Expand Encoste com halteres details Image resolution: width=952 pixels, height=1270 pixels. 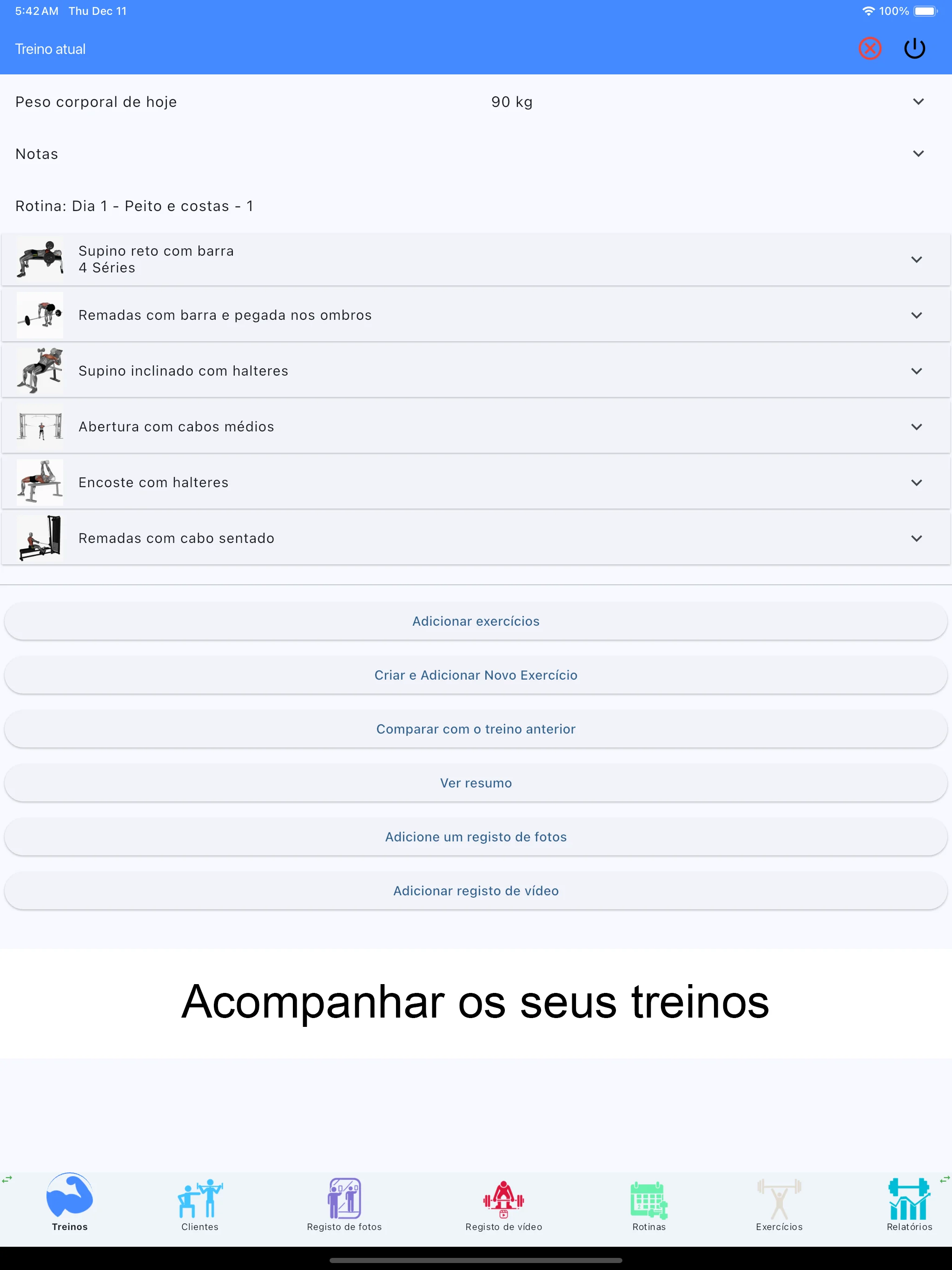coord(917,482)
